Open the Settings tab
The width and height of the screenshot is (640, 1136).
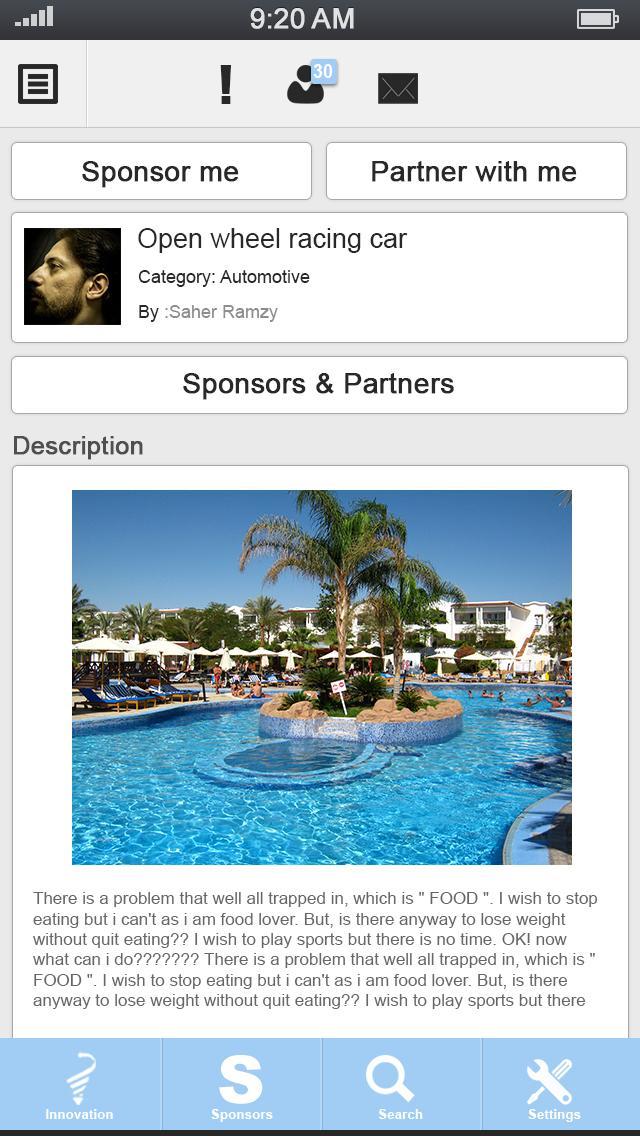(x=554, y=1087)
